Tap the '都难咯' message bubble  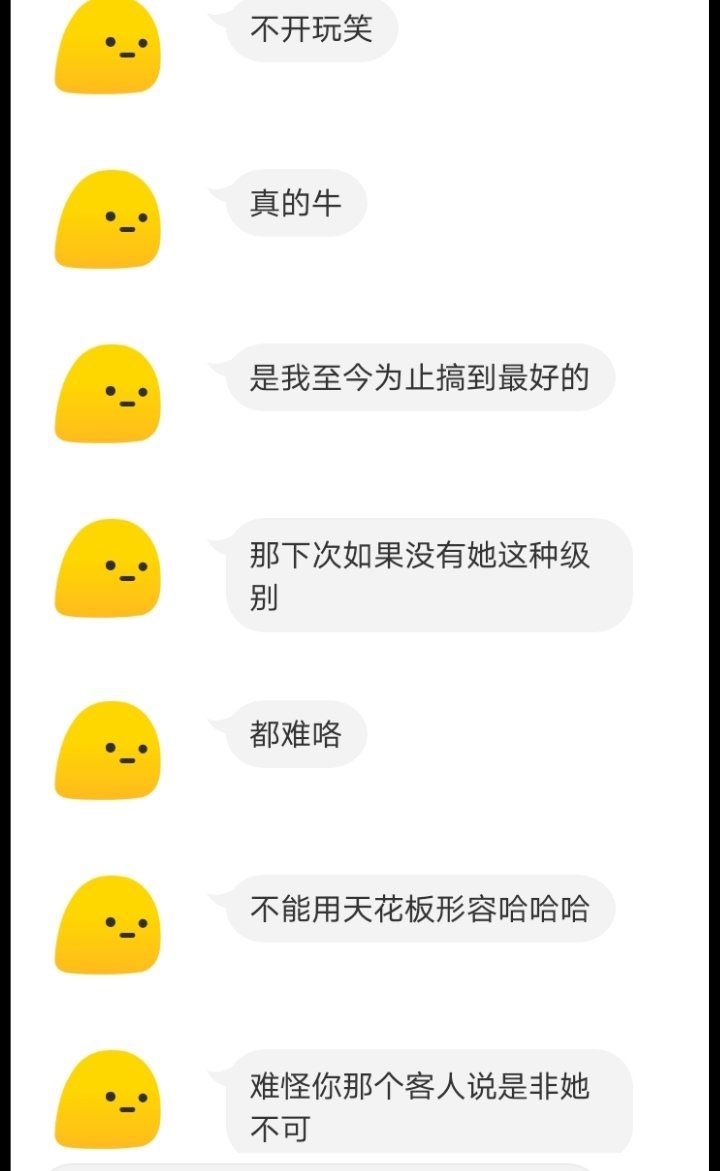click(294, 734)
